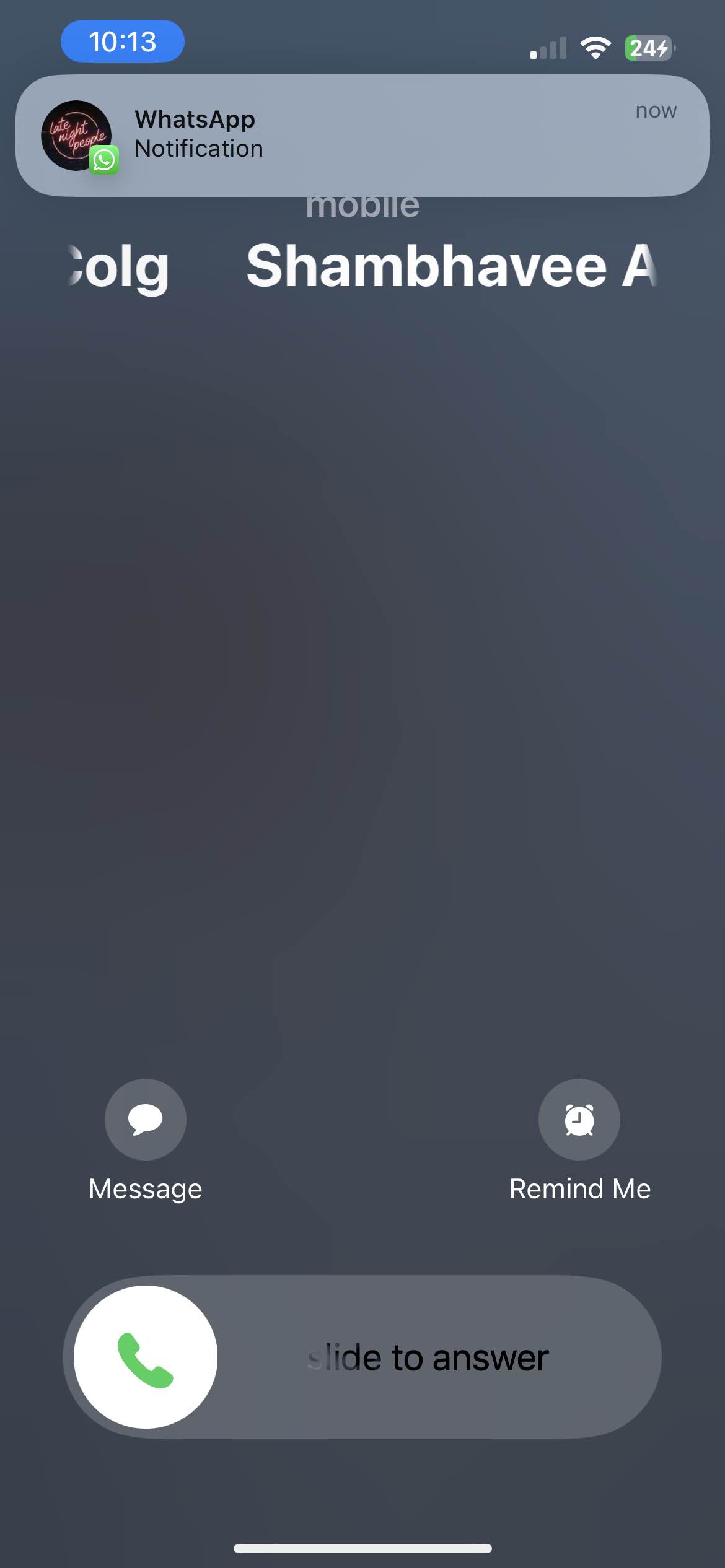Set a Remind Me for this call
The image size is (725, 1568).
[x=579, y=1120]
